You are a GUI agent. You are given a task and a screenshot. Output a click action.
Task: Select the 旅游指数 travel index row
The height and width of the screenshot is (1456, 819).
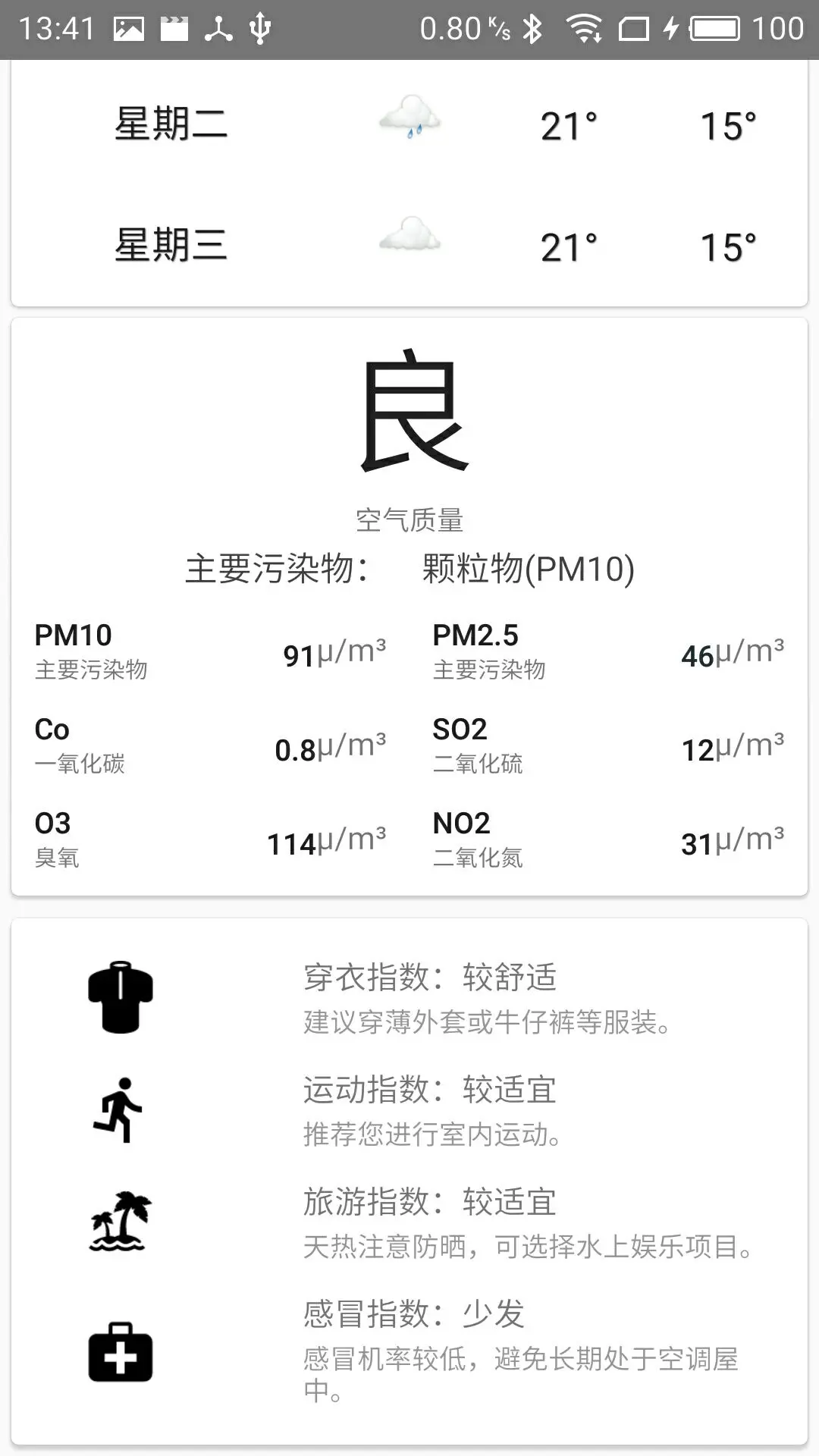[x=409, y=1222]
